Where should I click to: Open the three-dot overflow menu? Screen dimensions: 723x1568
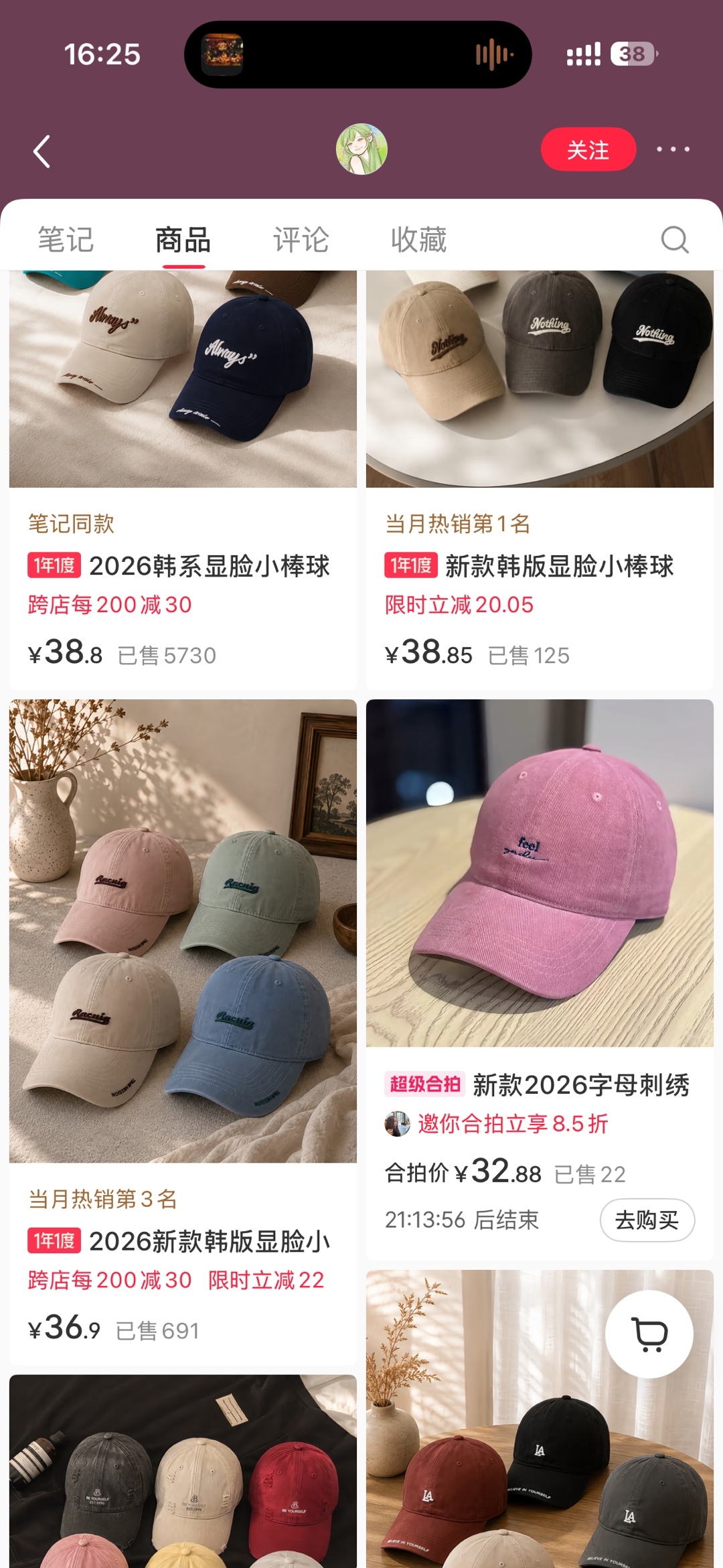click(x=673, y=149)
